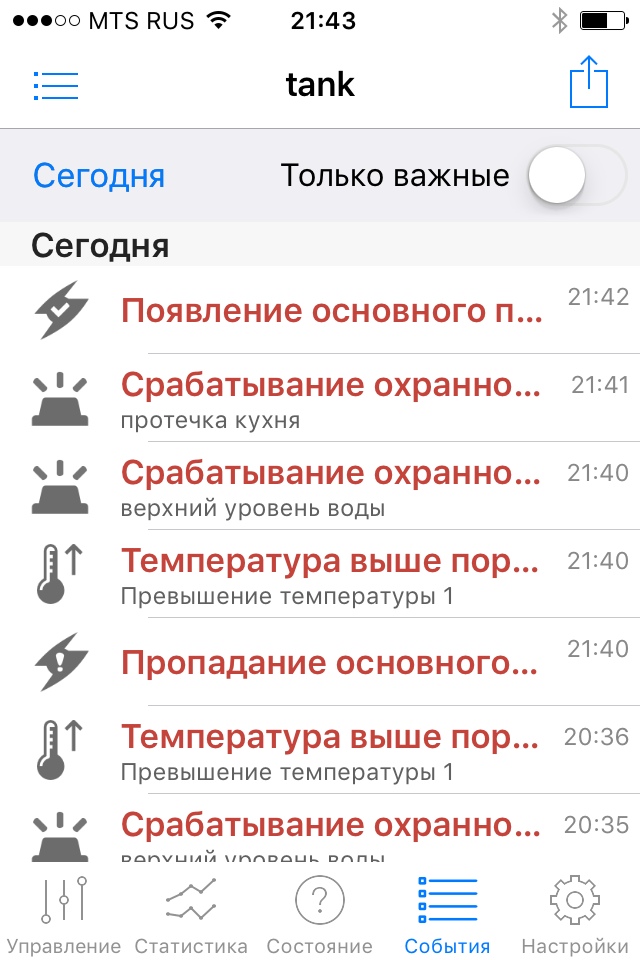Open the device list menu icon
The width and height of the screenshot is (640, 960).
(x=56, y=86)
